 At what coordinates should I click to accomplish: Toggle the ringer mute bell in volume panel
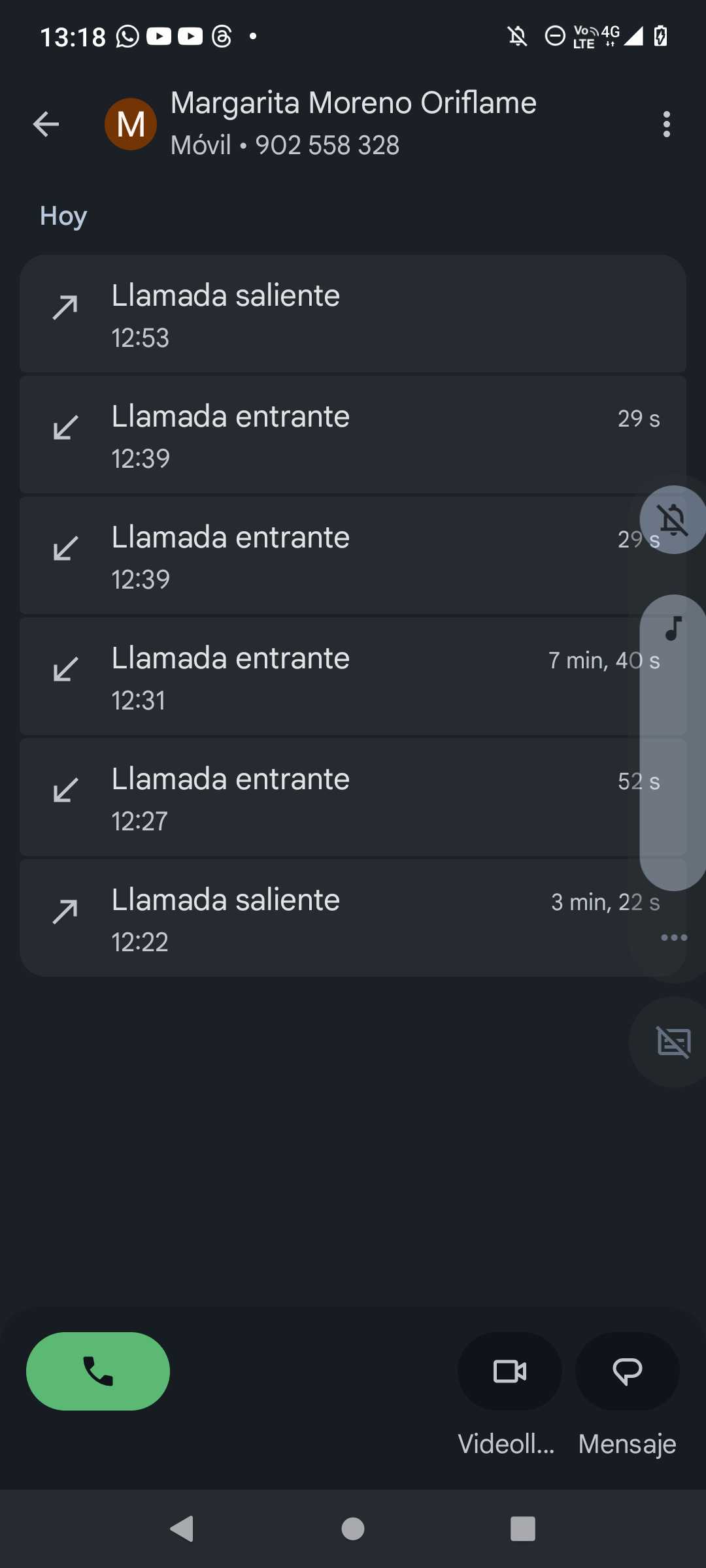coord(673,520)
